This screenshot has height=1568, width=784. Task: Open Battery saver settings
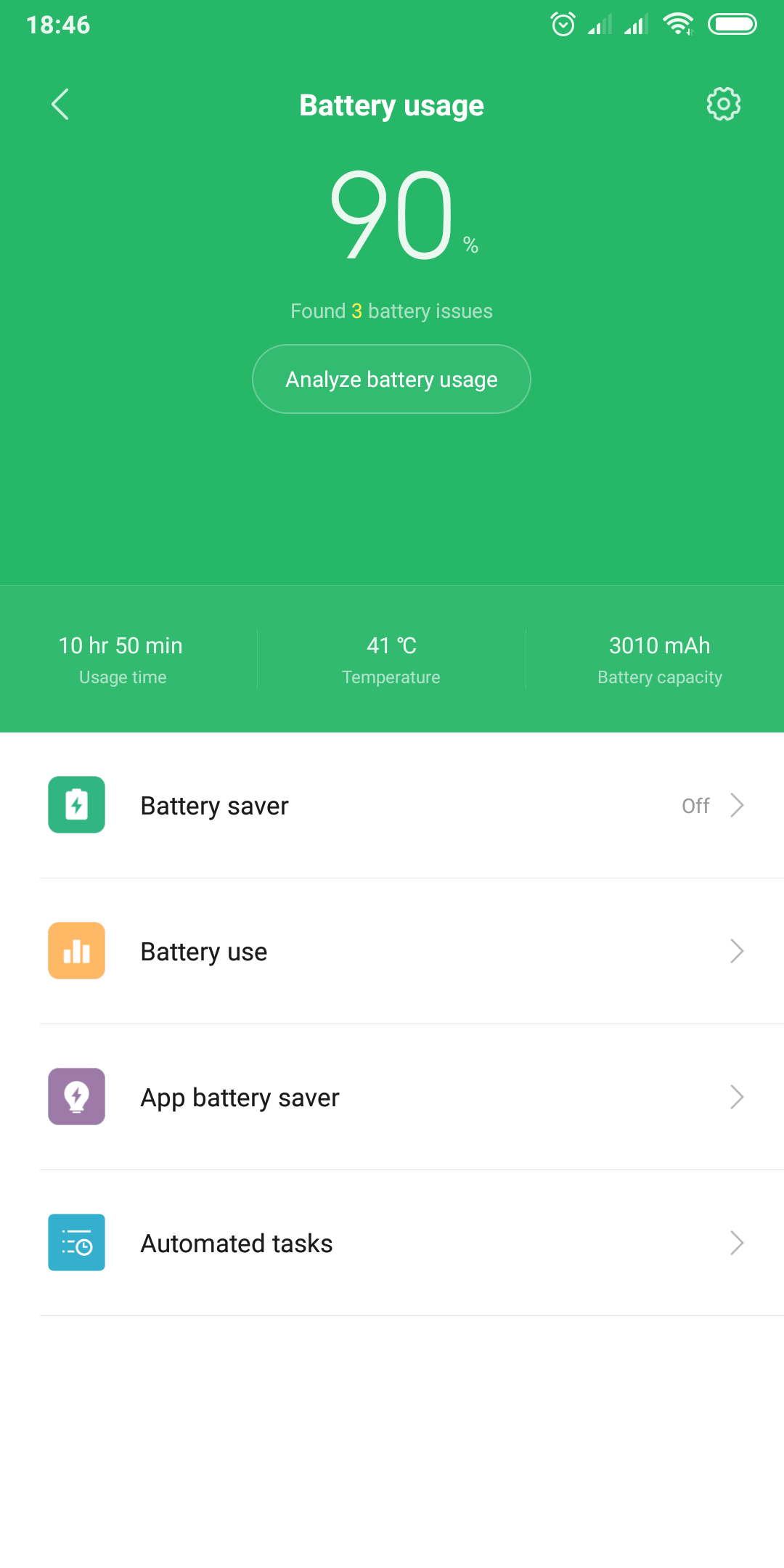click(x=392, y=806)
